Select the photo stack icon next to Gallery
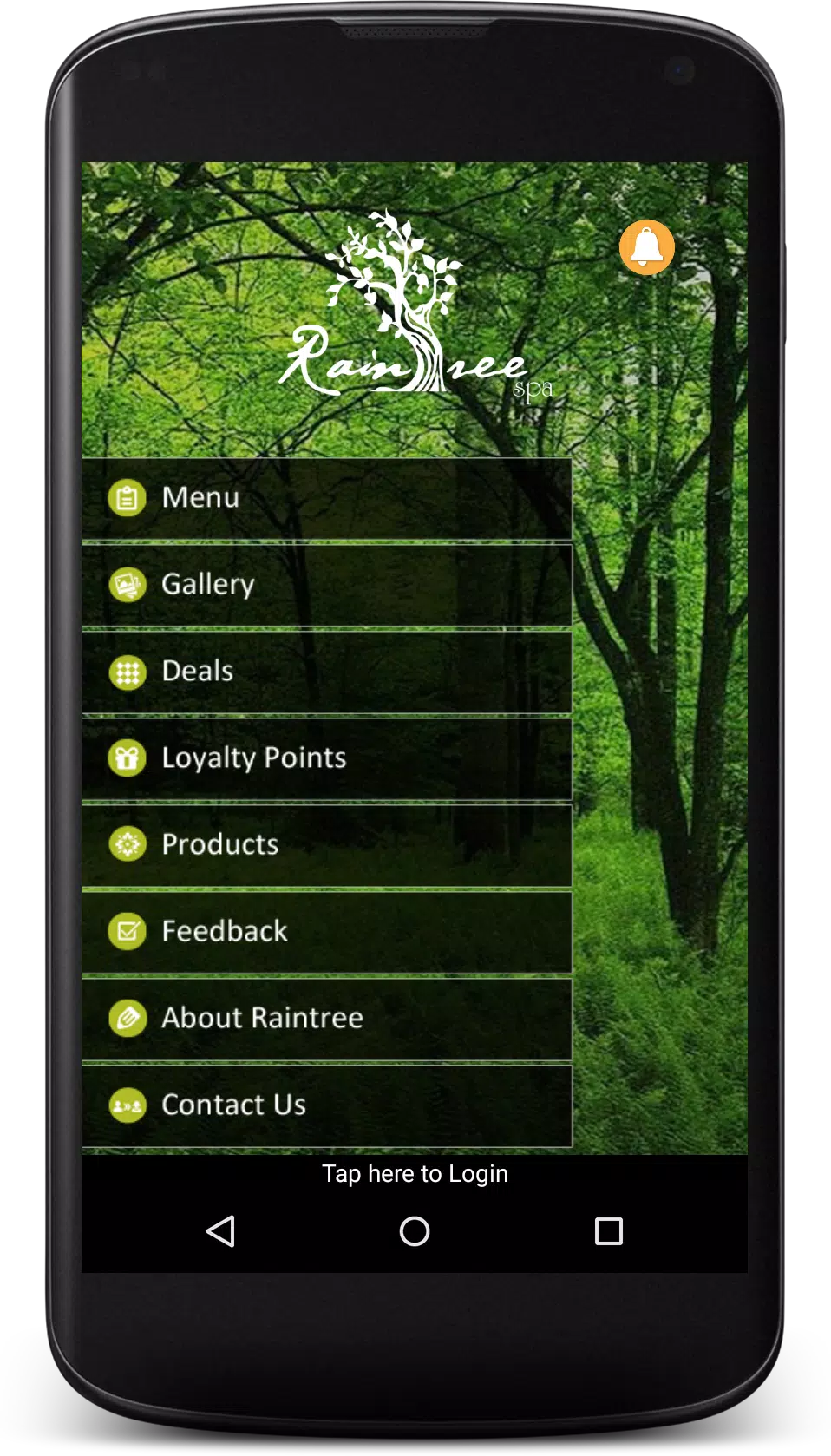The height and width of the screenshot is (1456, 831). pyautogui.click(x=127, y=584)
